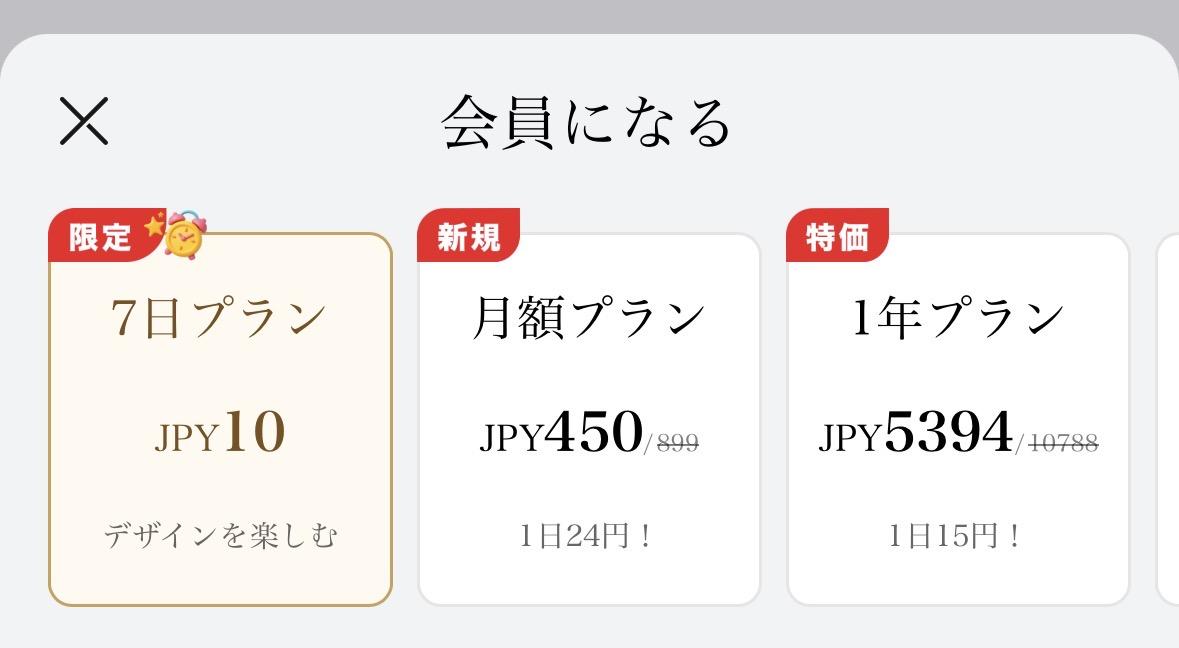This screenshot has height=648, width=1179.
Task: Close the 会員になる membership sheet
Action: [x=84, y=121]
